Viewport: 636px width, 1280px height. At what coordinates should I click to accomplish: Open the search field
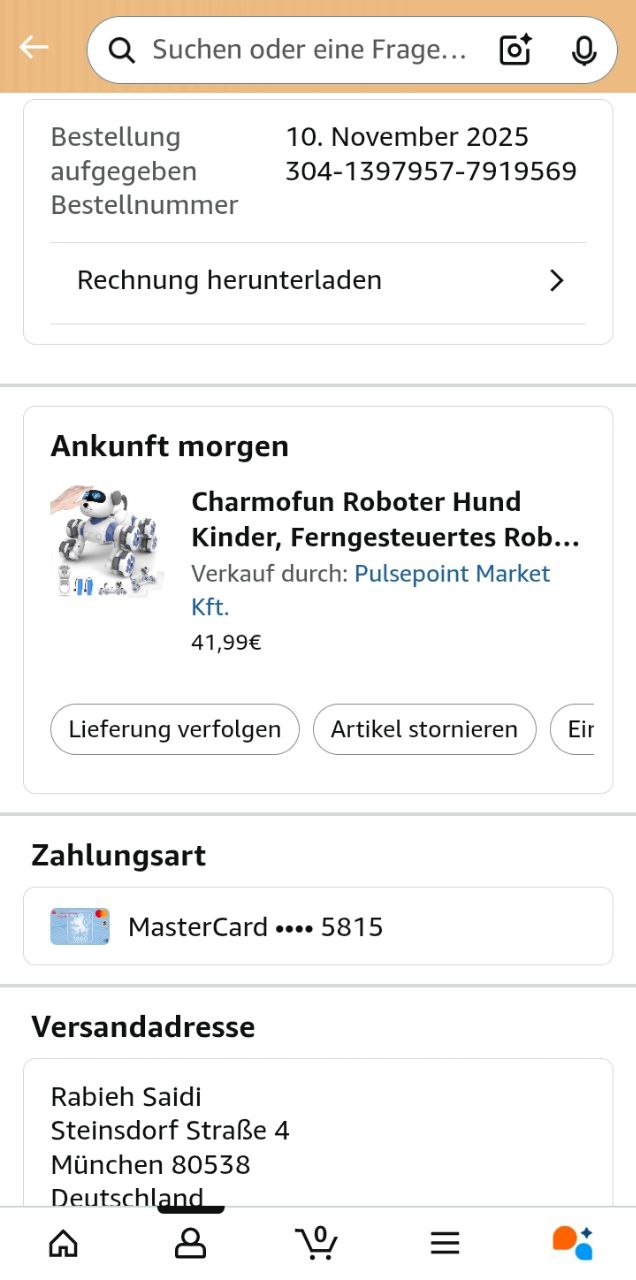click(308, 50)
